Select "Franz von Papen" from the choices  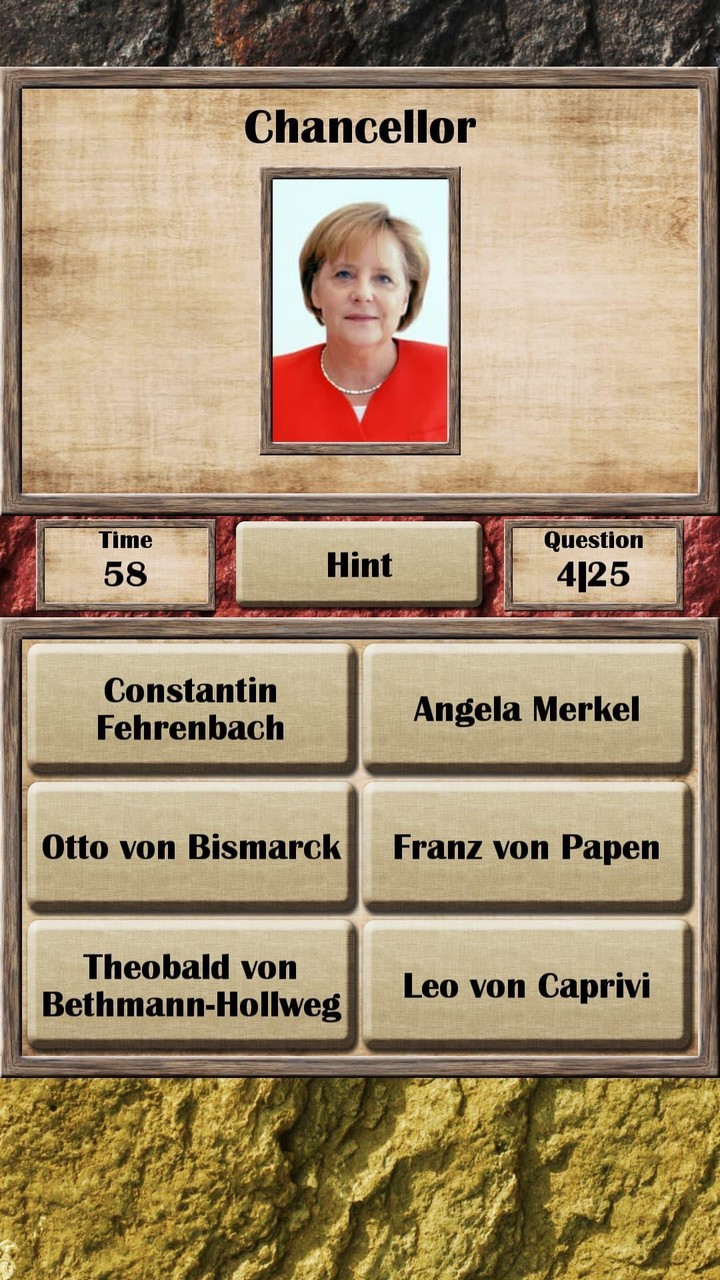527,847
